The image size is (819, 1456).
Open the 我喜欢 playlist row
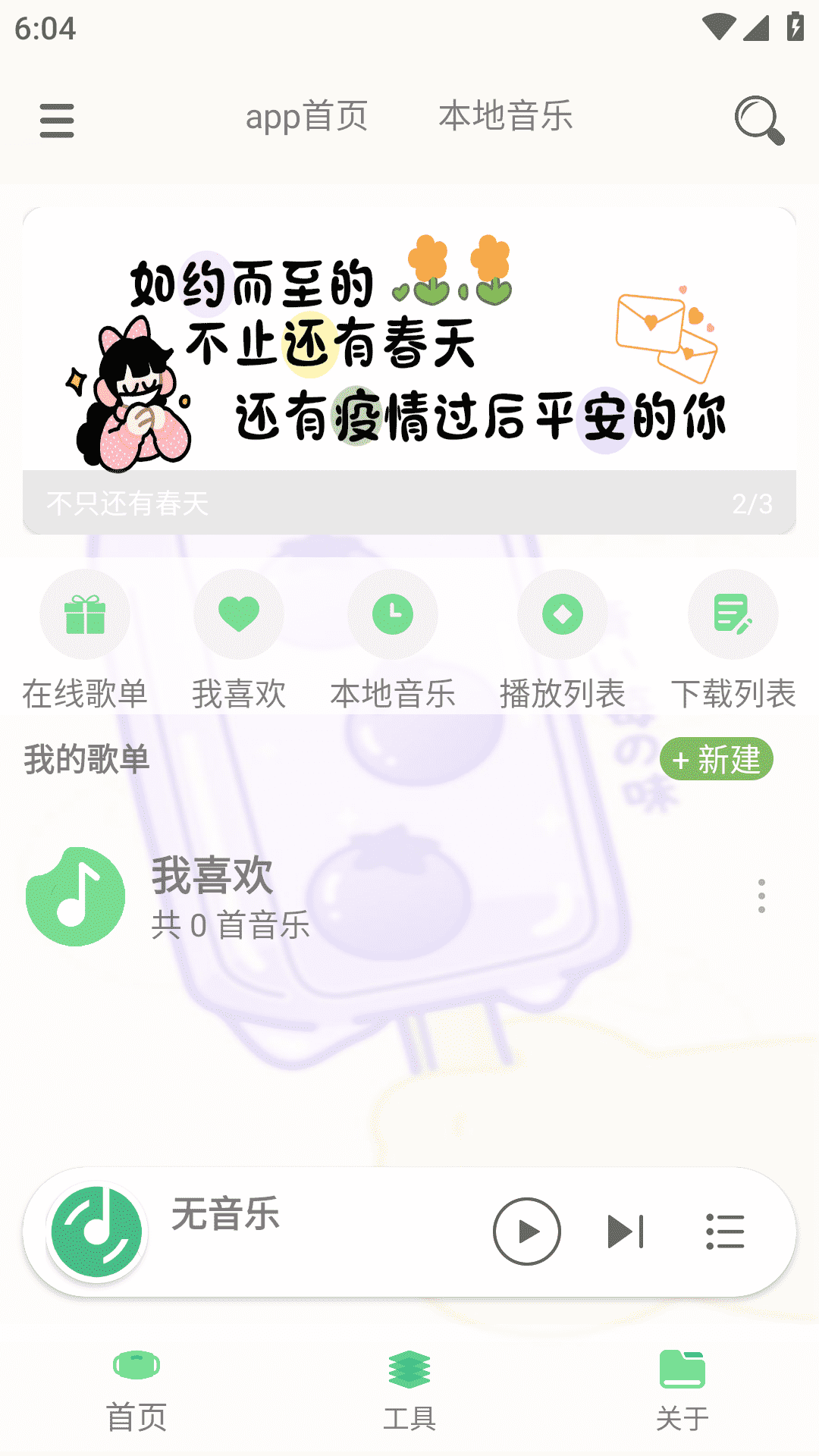click(x=303, y=896)
